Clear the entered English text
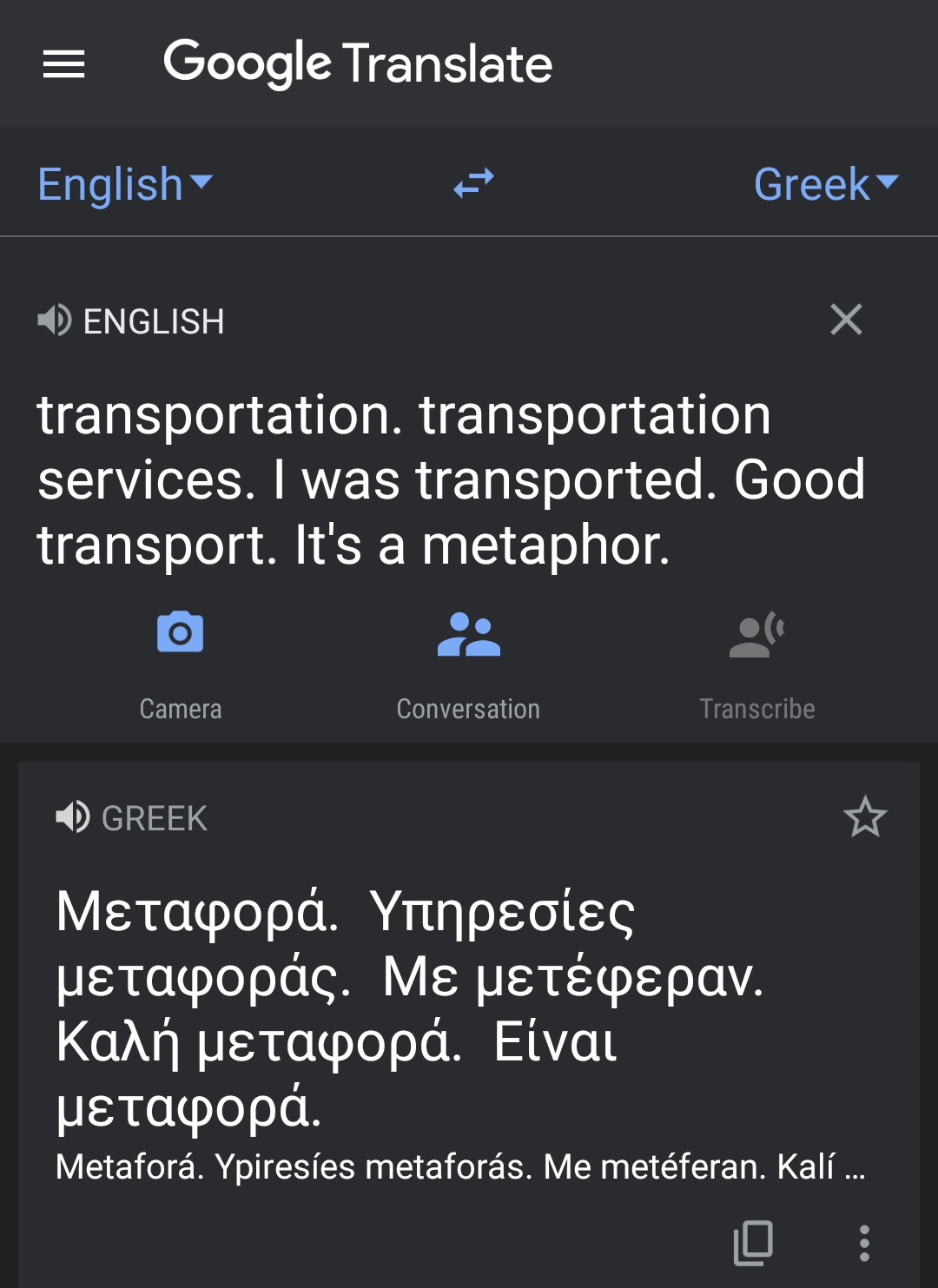Image resolution: width=938 pixels, height=1288 pixels. (846, 320)
